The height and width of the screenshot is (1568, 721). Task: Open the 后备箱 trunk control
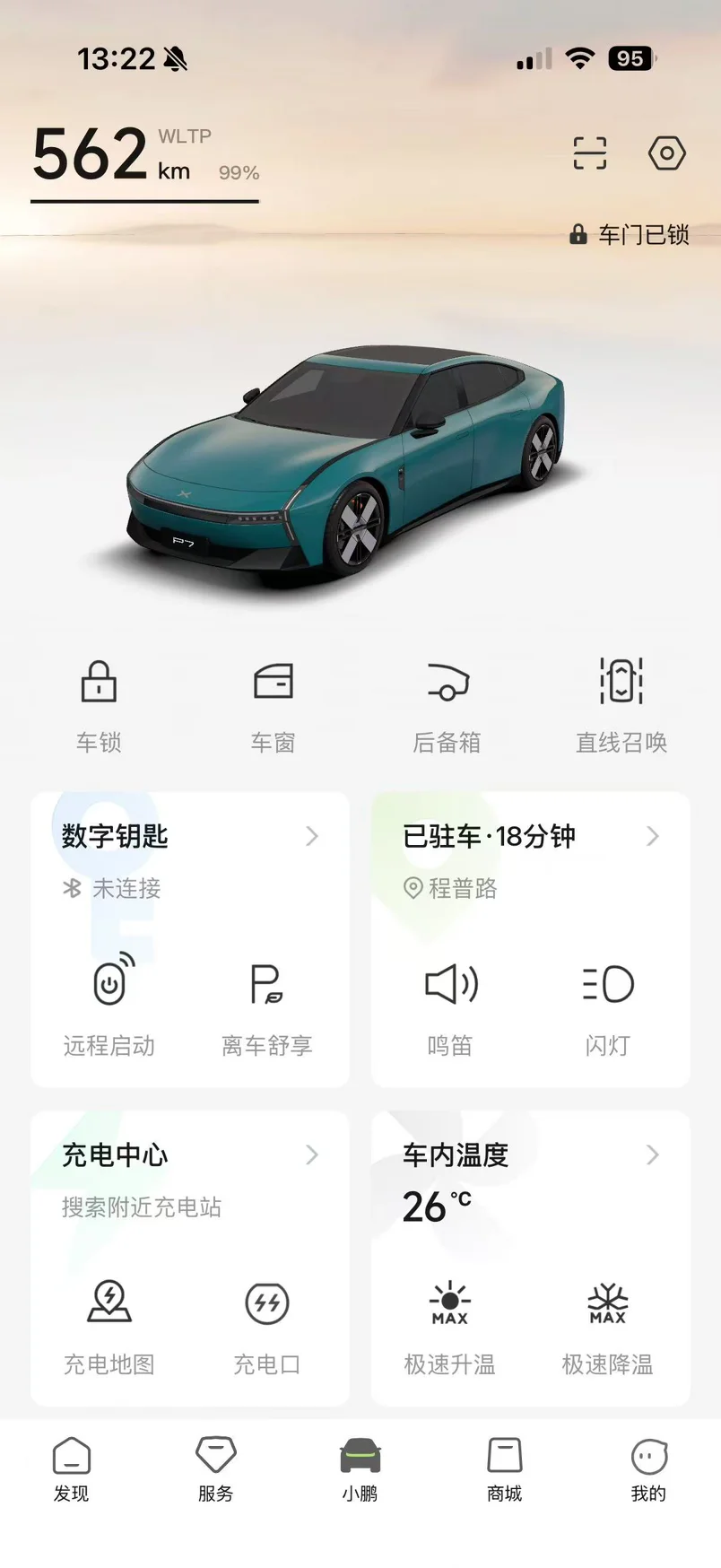coord(447,702)
